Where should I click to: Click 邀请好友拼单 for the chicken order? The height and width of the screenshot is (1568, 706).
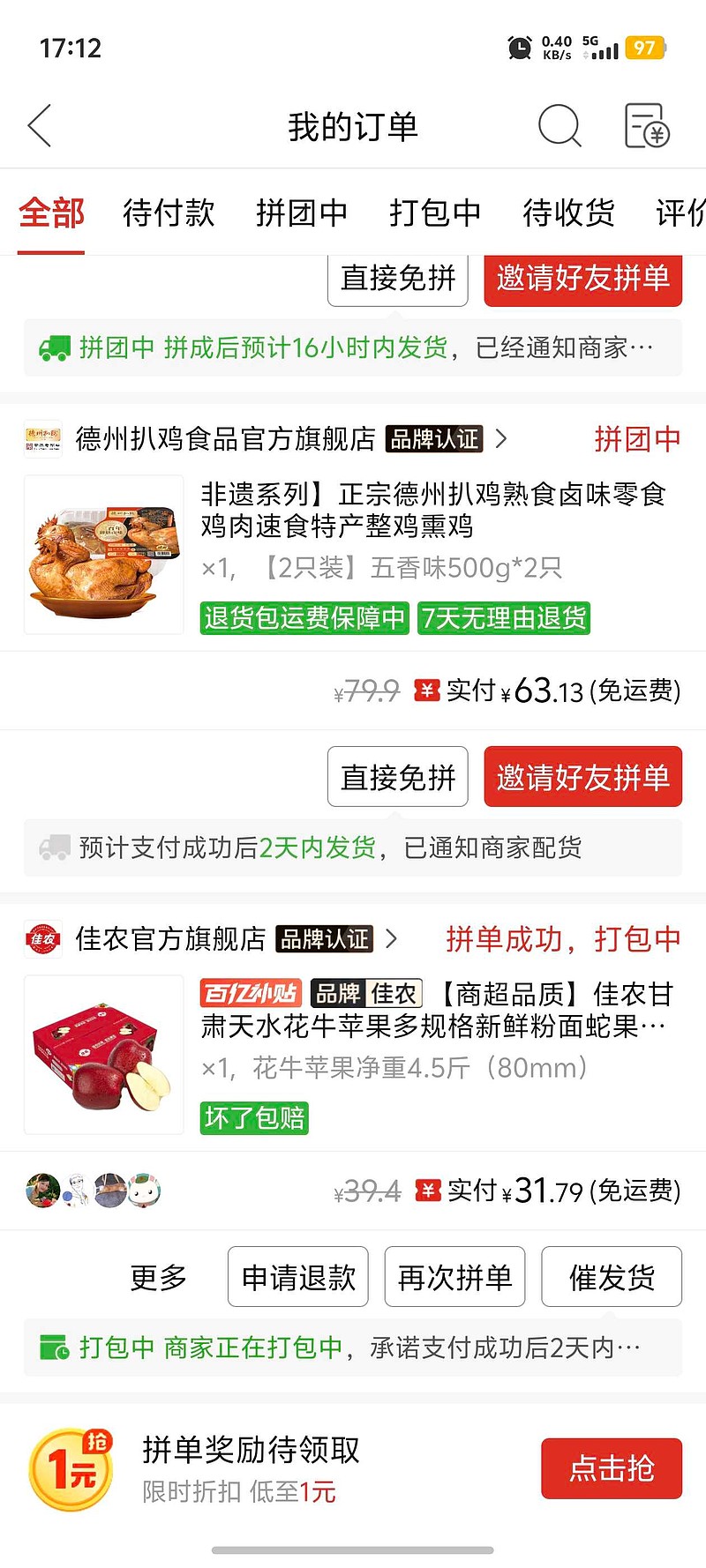click(x=582, y=777)
